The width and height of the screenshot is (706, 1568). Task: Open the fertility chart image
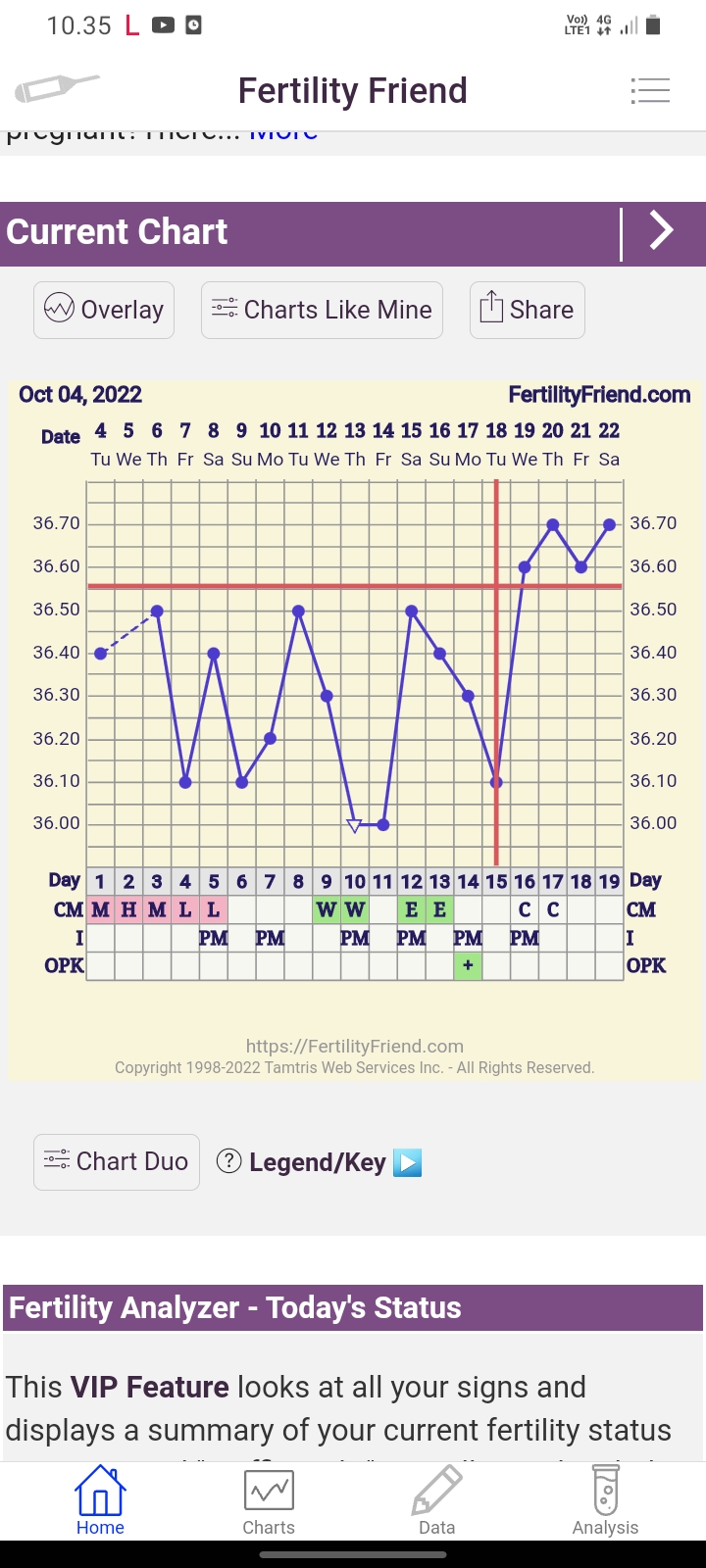click(x=354, y=729)
